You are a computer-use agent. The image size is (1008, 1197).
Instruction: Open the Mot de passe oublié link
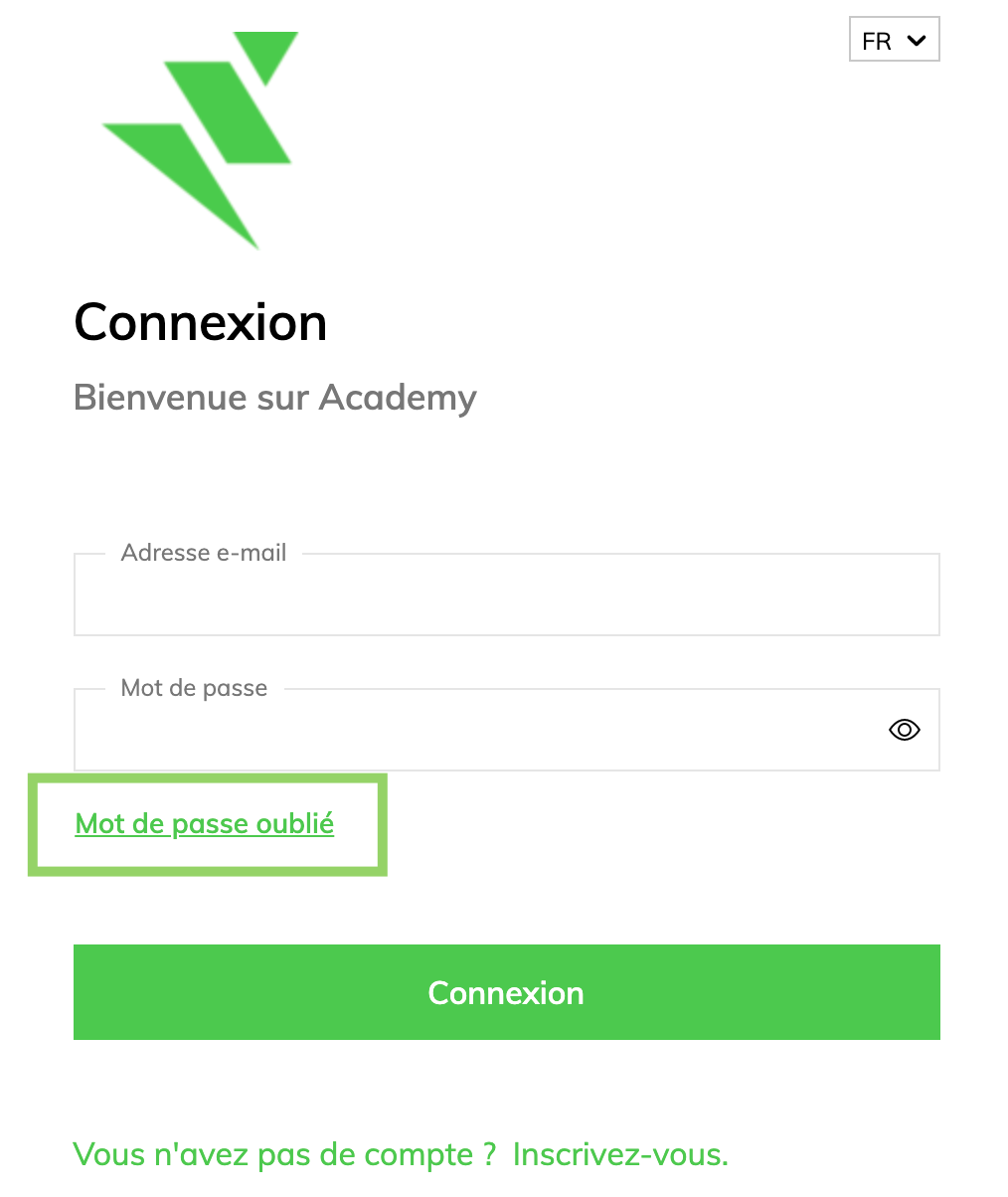coord(205,824)
